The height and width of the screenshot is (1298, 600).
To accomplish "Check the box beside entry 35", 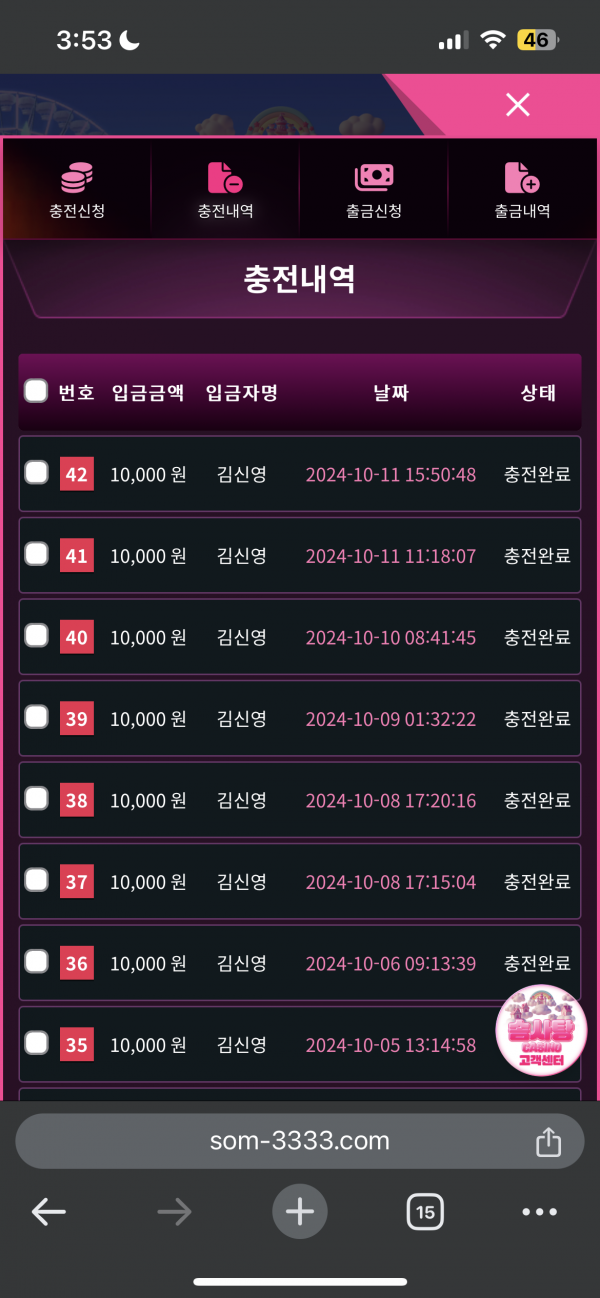I will pyautogui.click(x=36, y=1044).
